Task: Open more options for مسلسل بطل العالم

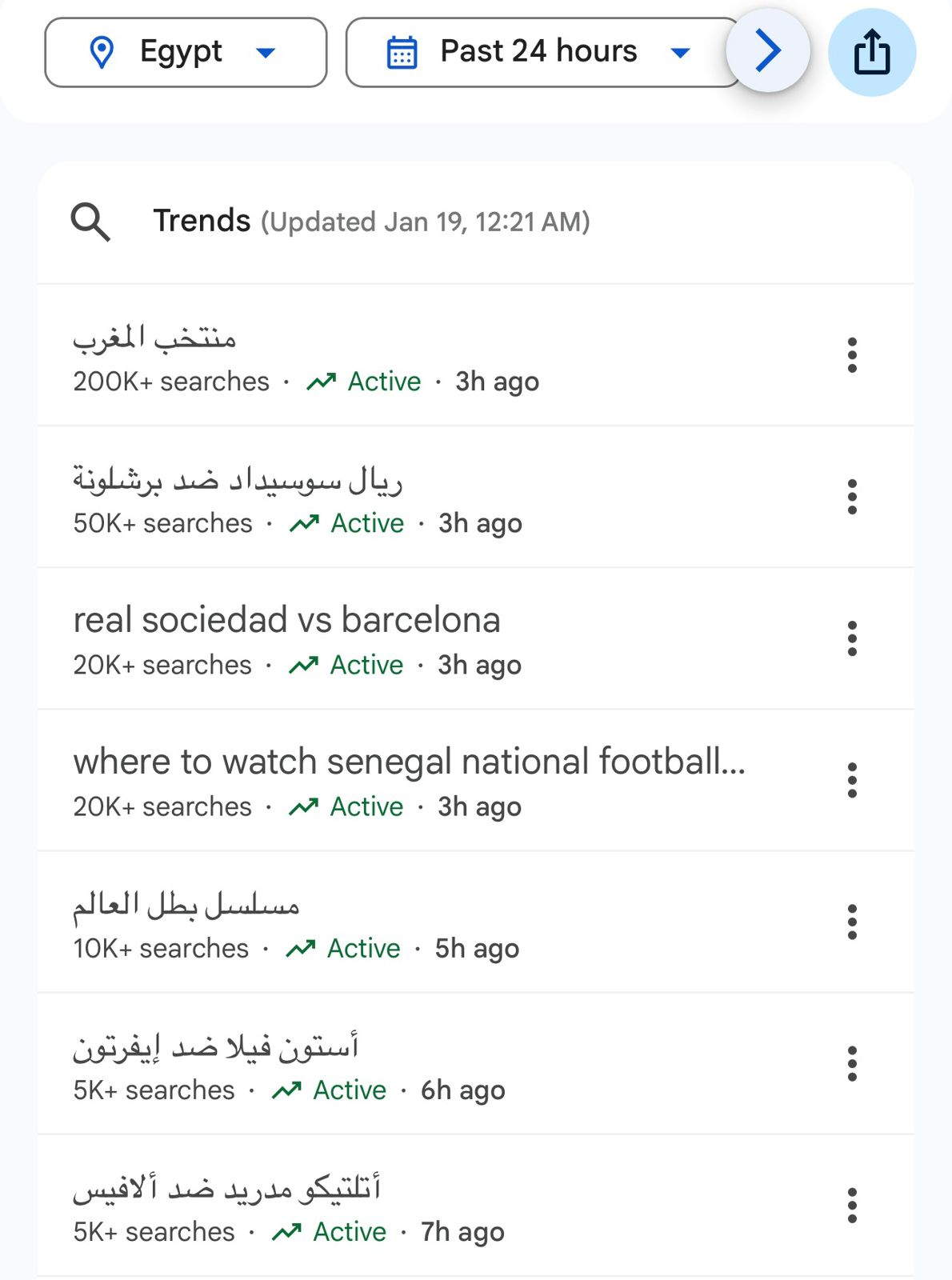Action: (852, 922)
